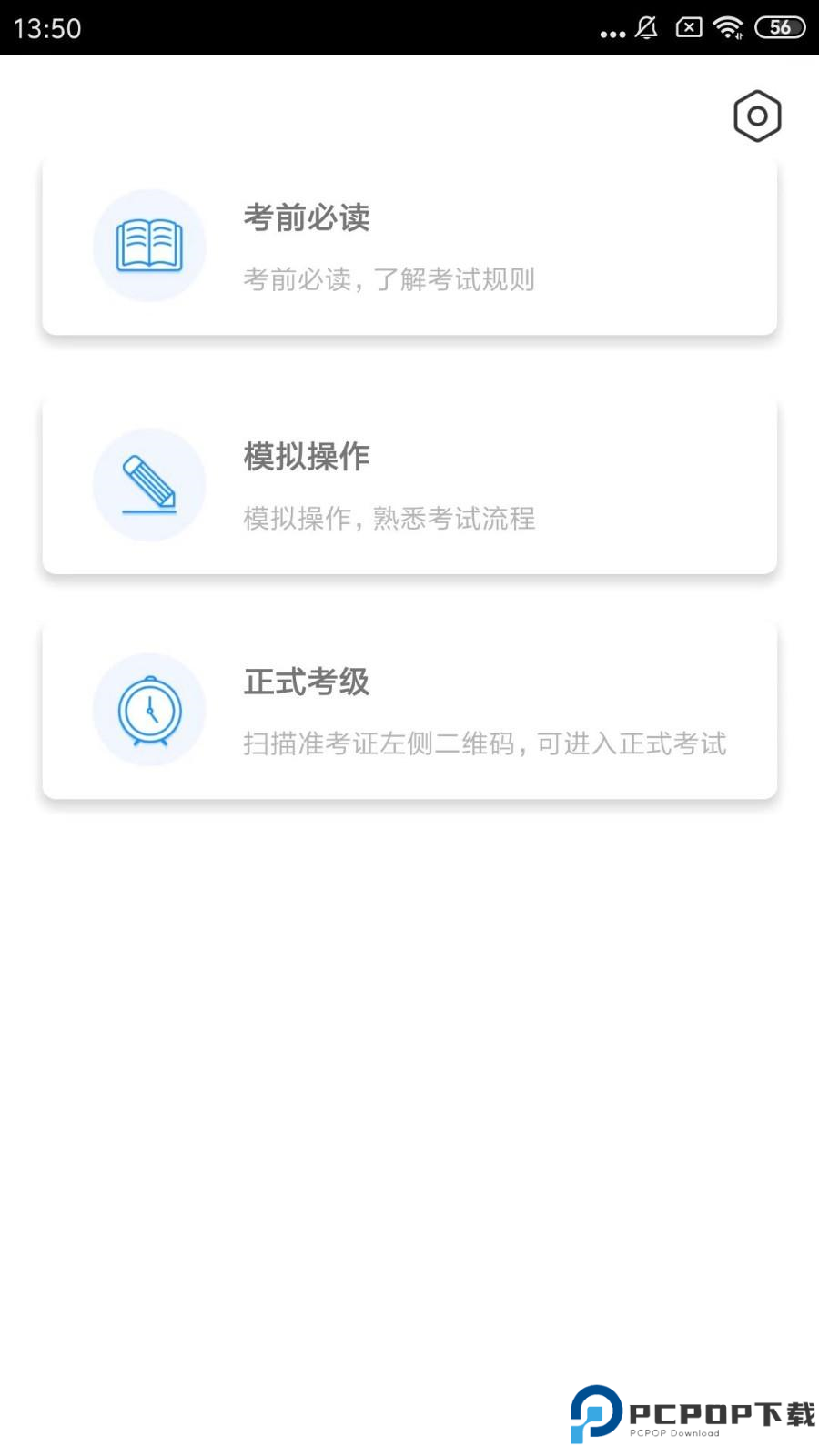Tap the subtitle 考前必读，了解考试规则
The height and width of the screenshot is (1456, 819).
pyautogui.click(x=388, y=280)
